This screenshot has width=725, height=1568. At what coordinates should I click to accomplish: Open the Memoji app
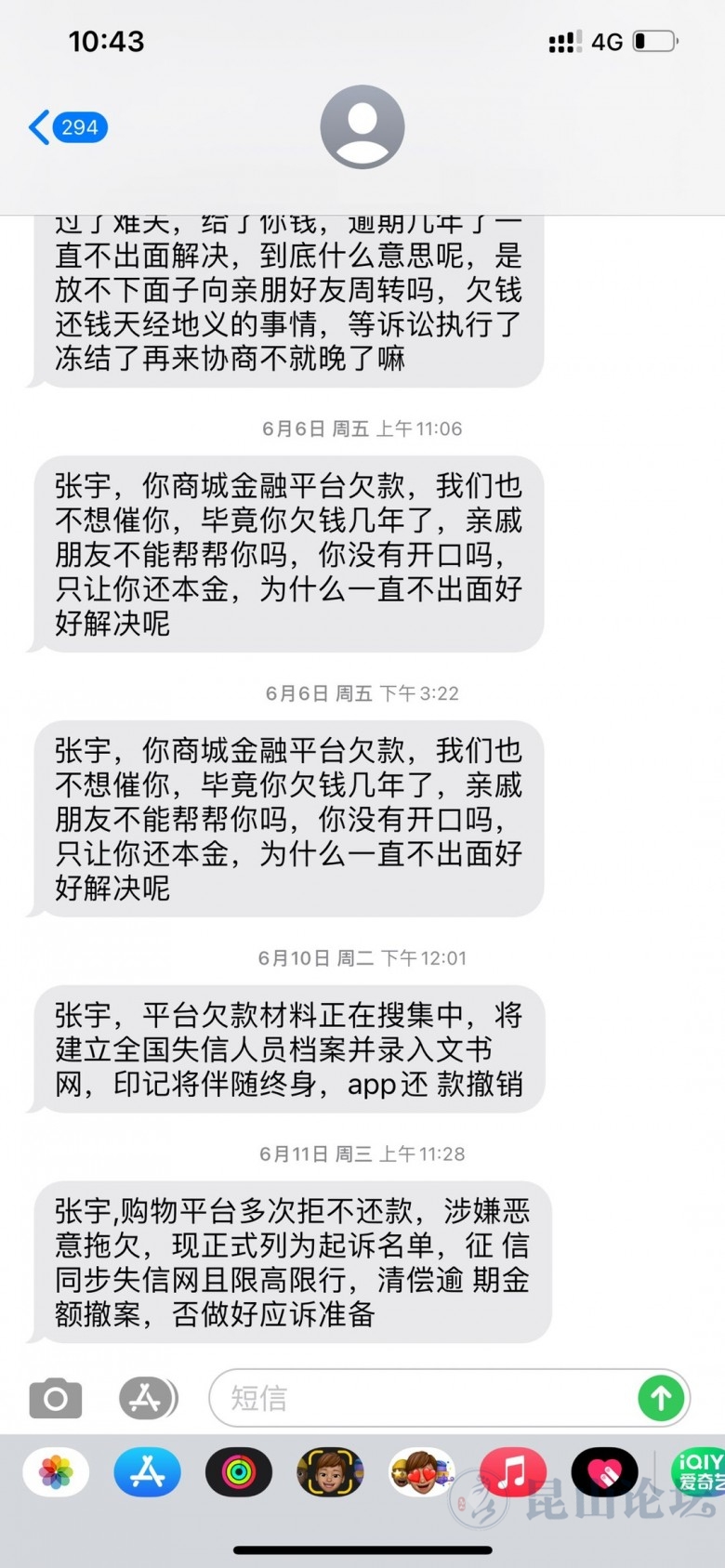(330, 1472)
